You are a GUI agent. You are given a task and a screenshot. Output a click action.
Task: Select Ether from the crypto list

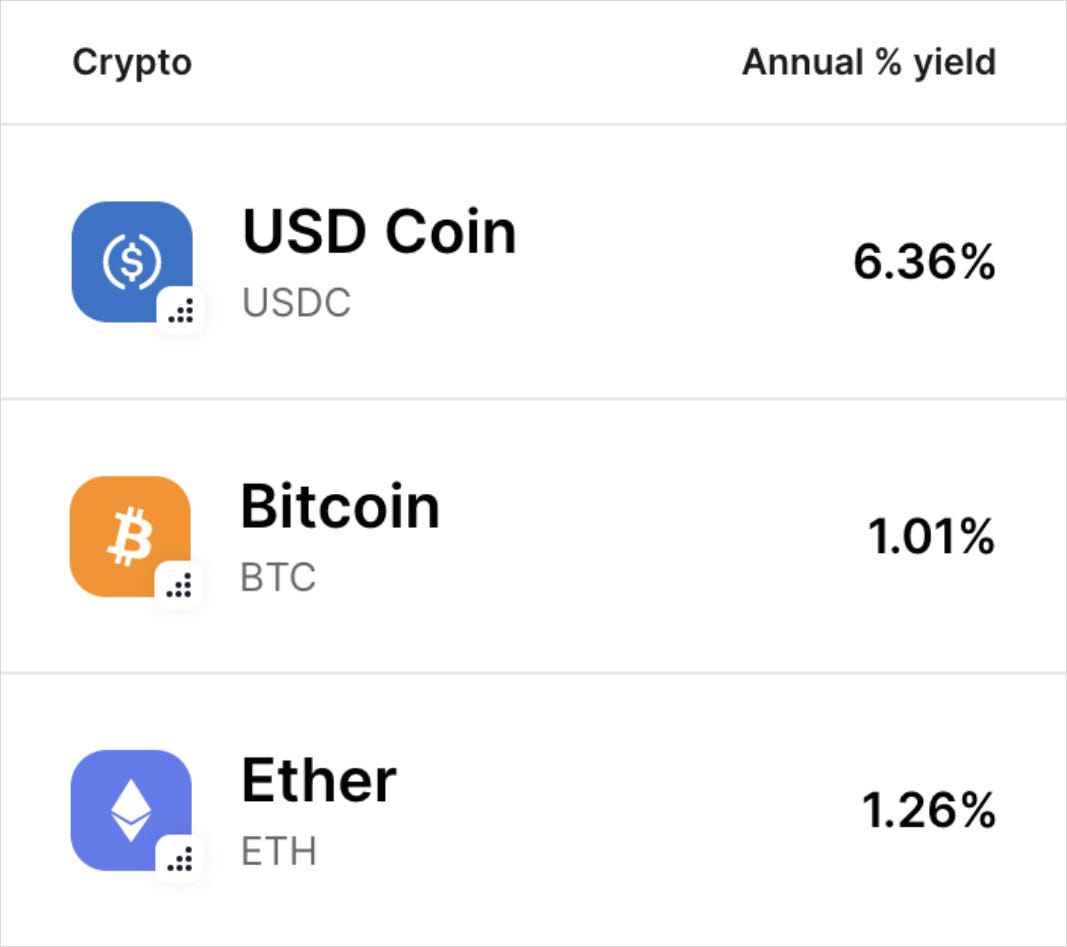[320, 809]
